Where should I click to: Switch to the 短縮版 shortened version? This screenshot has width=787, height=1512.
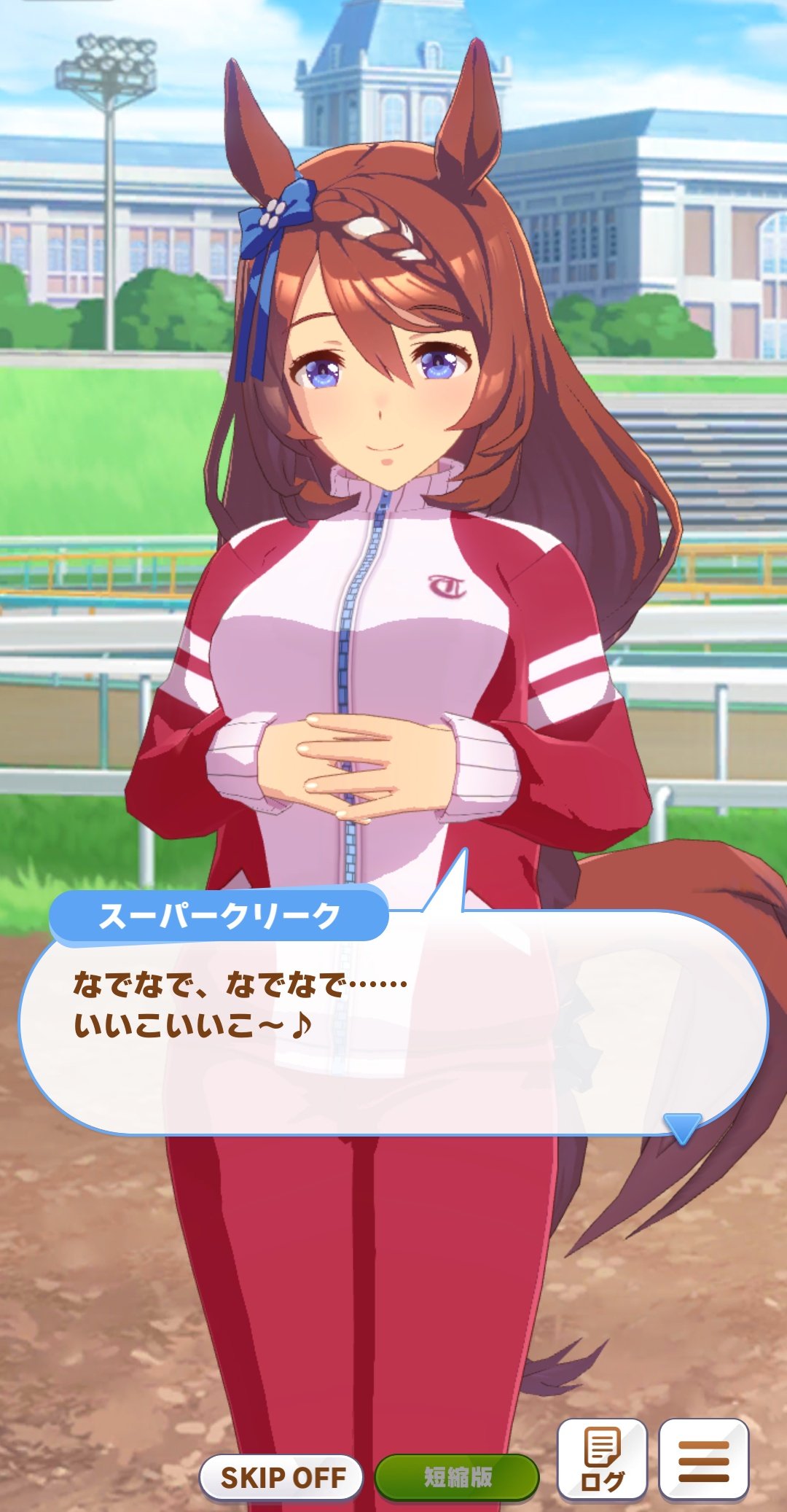pyautogui.click(x=457, y=1477)
